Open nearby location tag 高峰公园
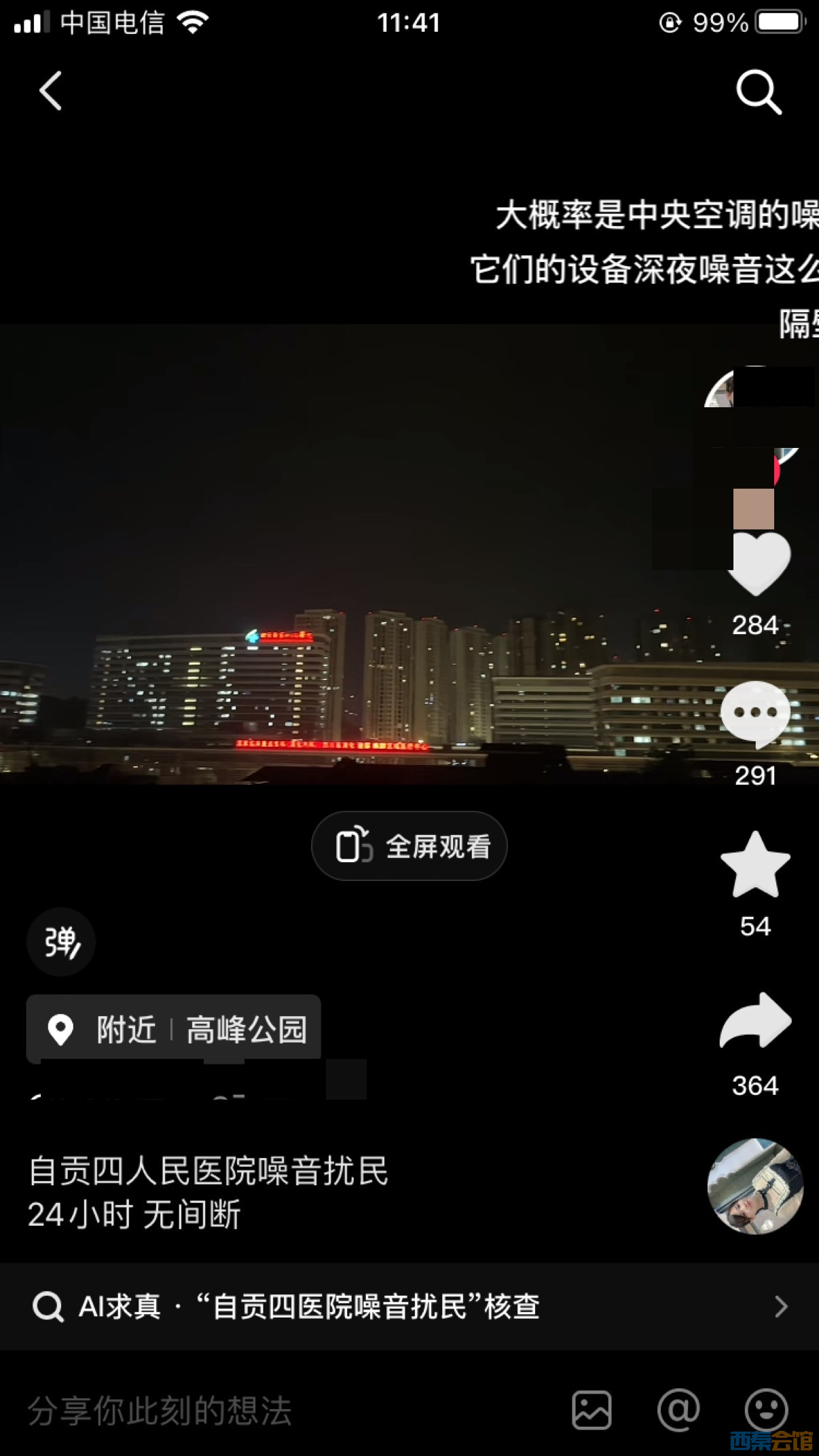The image size is (819, 1456). 246,1029
